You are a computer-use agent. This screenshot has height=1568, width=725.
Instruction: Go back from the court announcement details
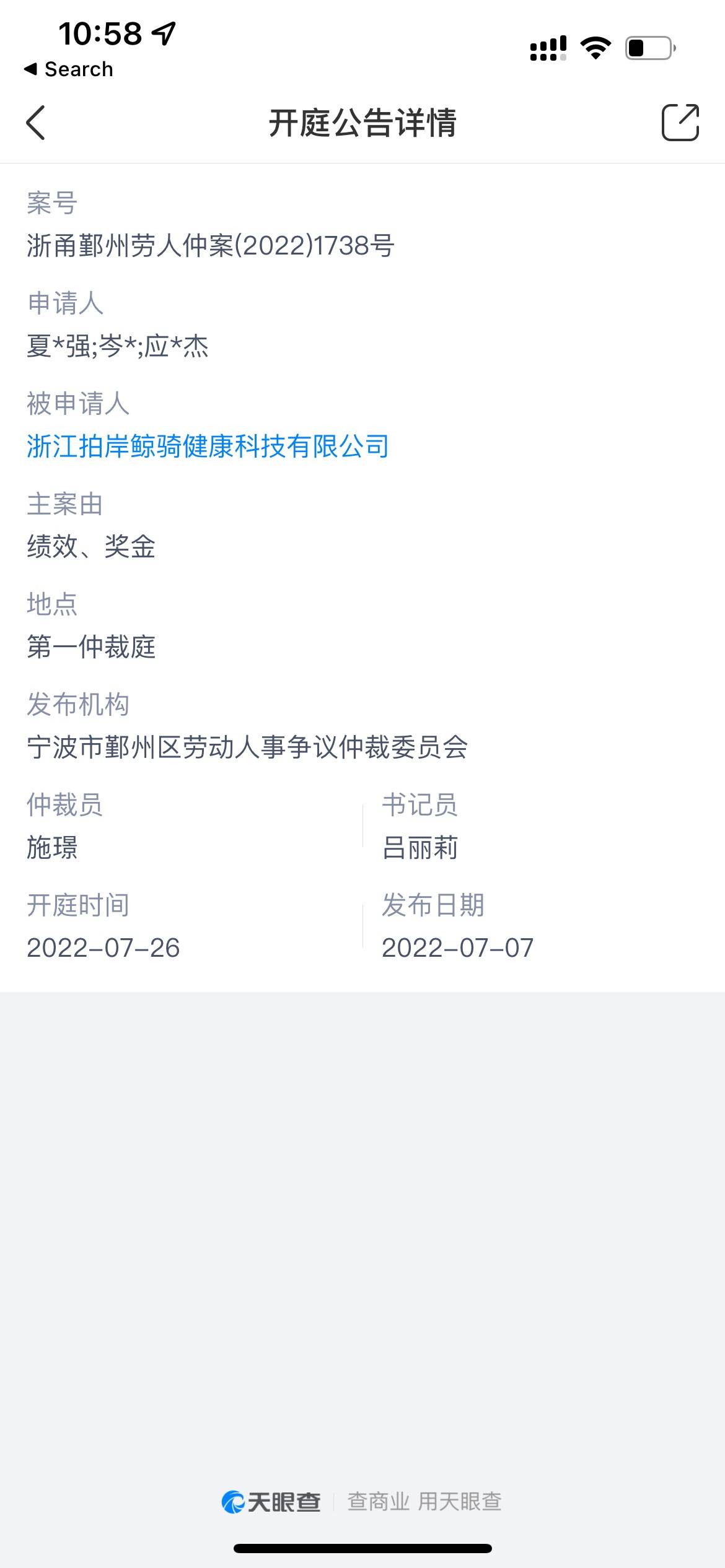pyautogui.click(x=36, y=122)
